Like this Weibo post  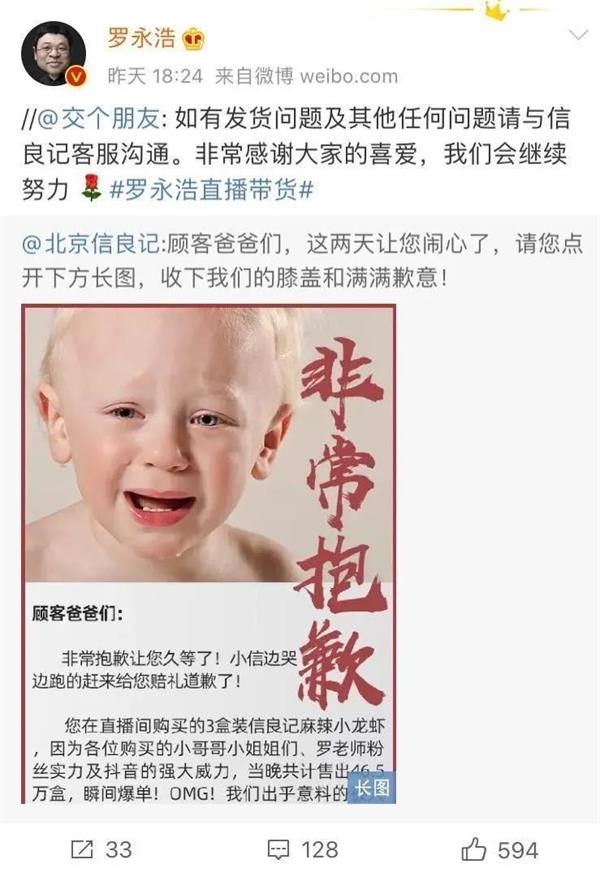(500, 850)
